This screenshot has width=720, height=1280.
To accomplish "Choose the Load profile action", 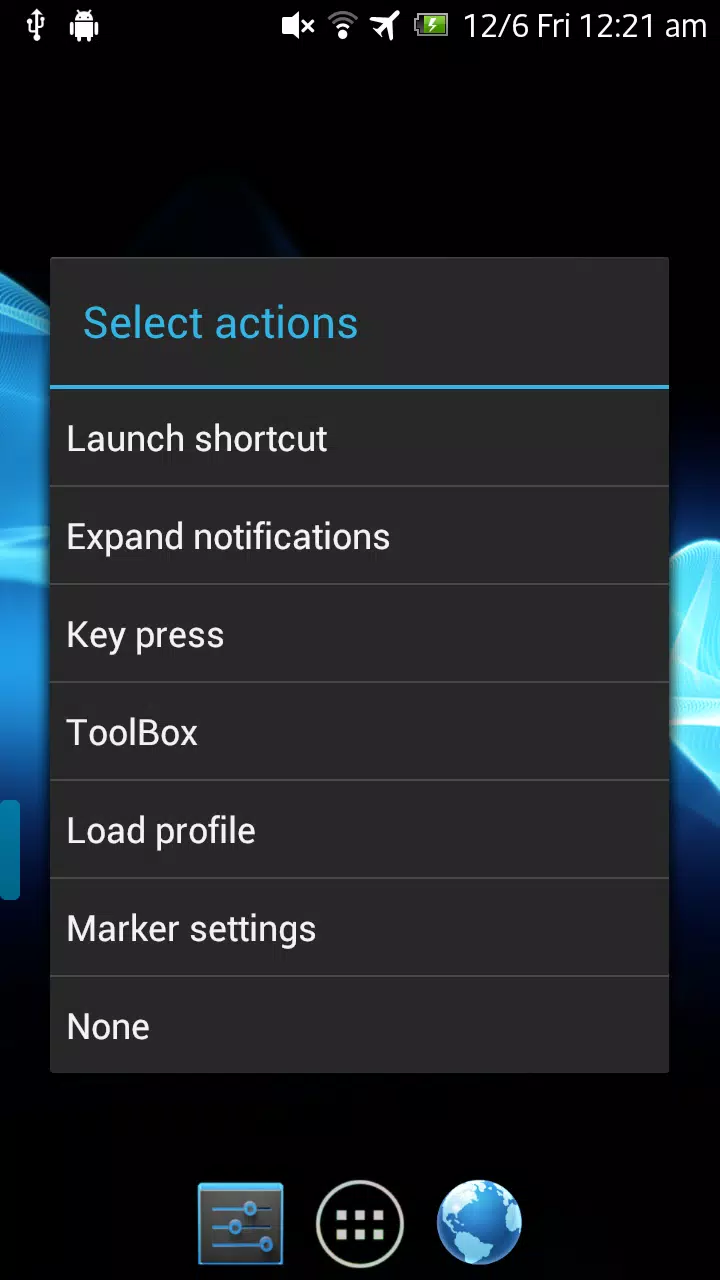I will point(359,830).
